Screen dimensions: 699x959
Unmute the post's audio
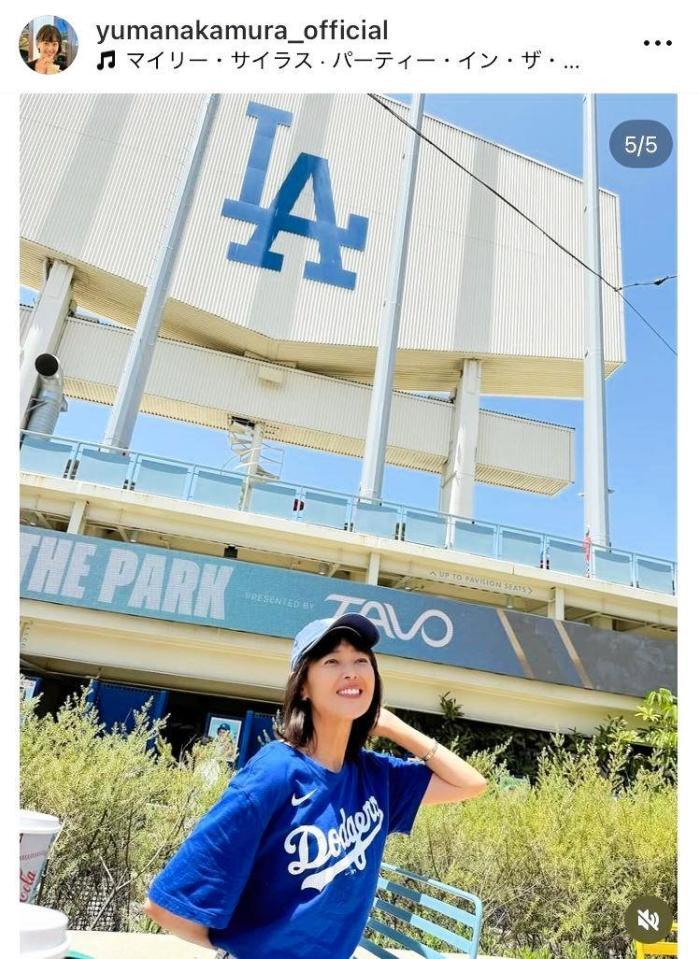(647, 919)
